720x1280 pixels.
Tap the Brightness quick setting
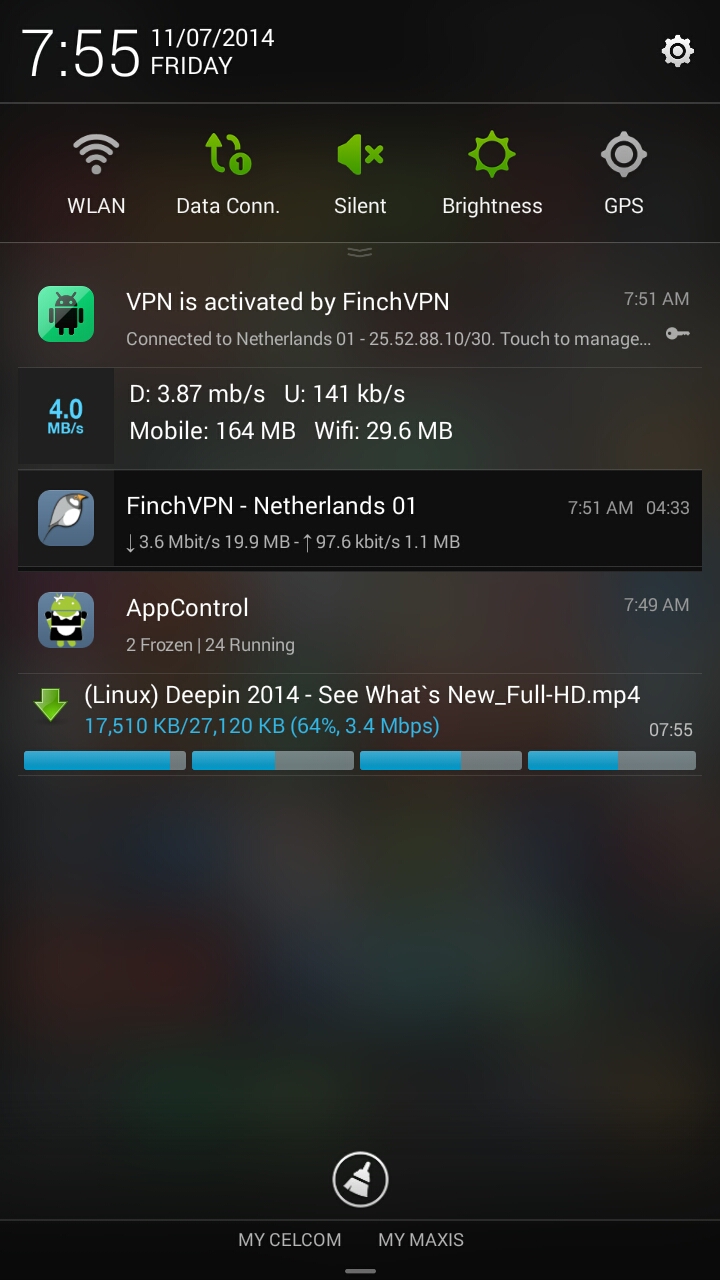[492, 175]
